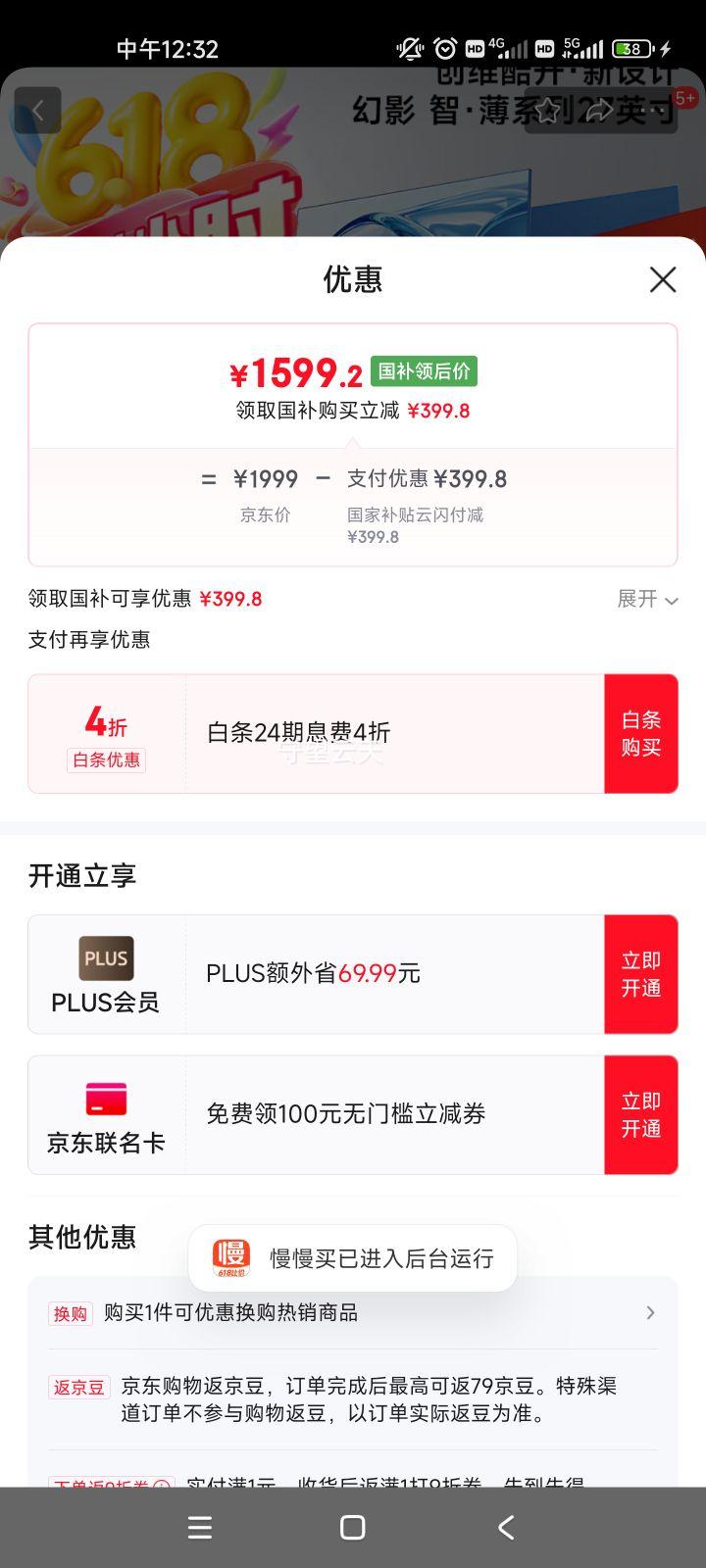Open the 换购 hot-selling products row
Screen dimensions: 706x1568
point(353,1313)
